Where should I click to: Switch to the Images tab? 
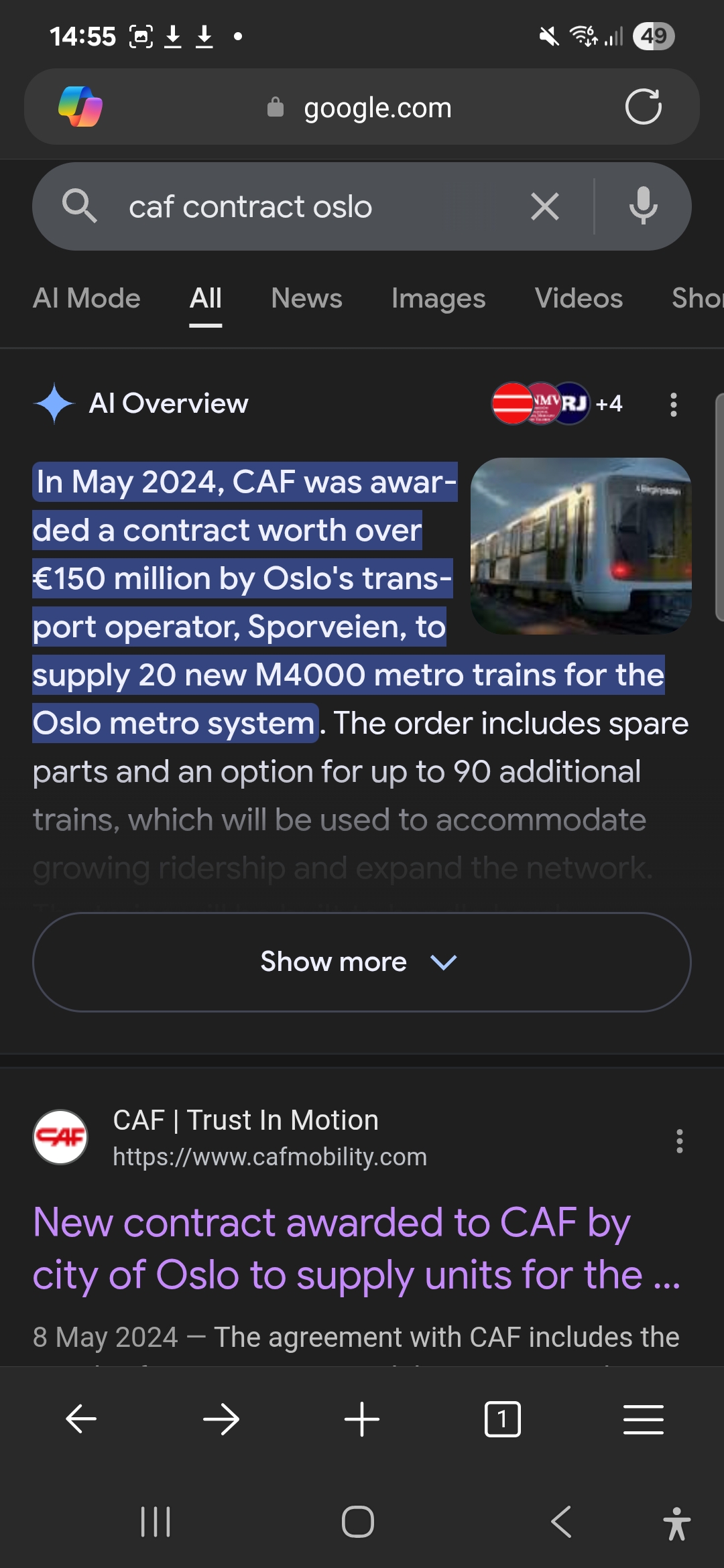[438, 298]
